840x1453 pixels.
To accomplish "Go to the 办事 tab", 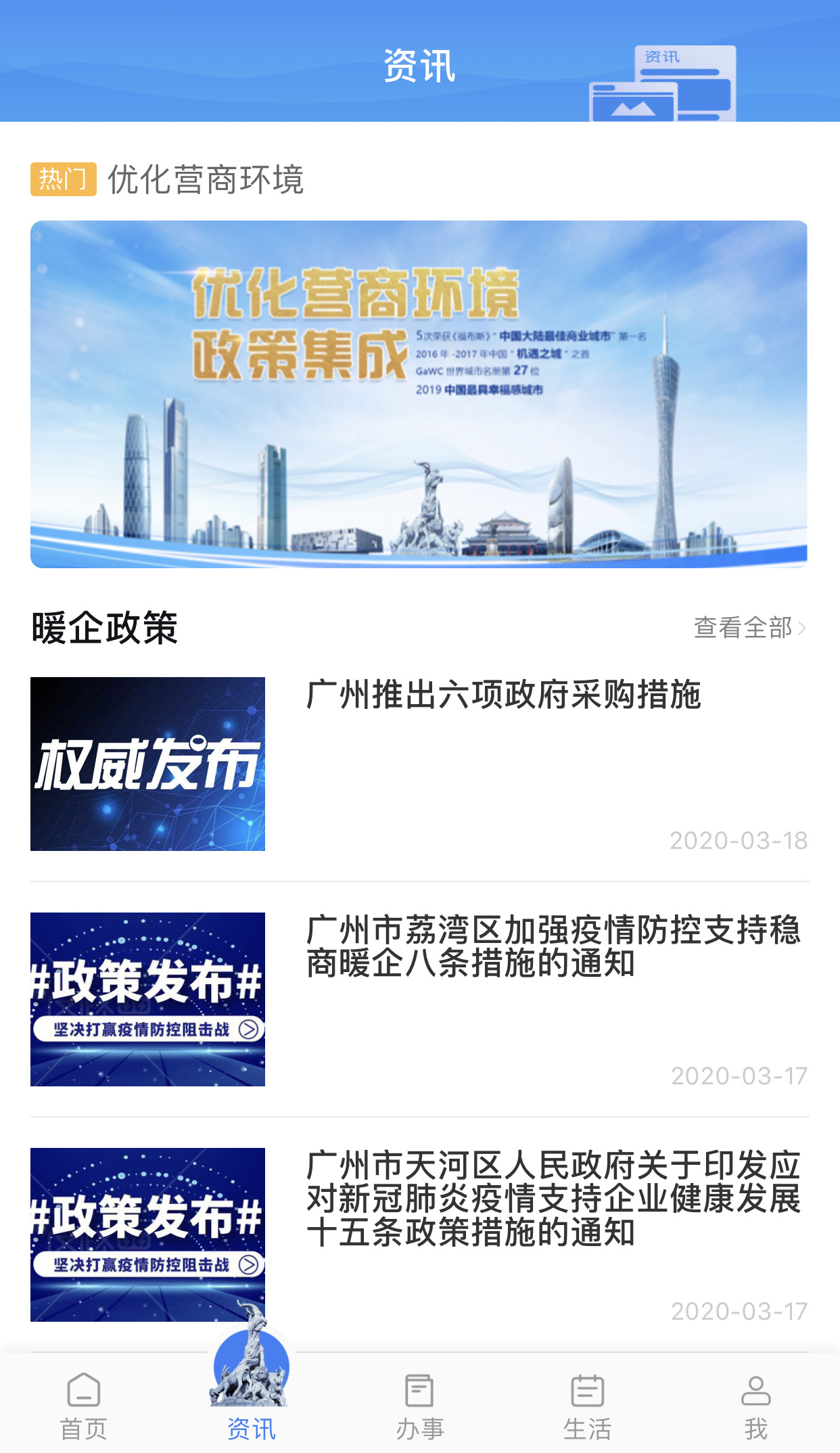I will 419,1406.
